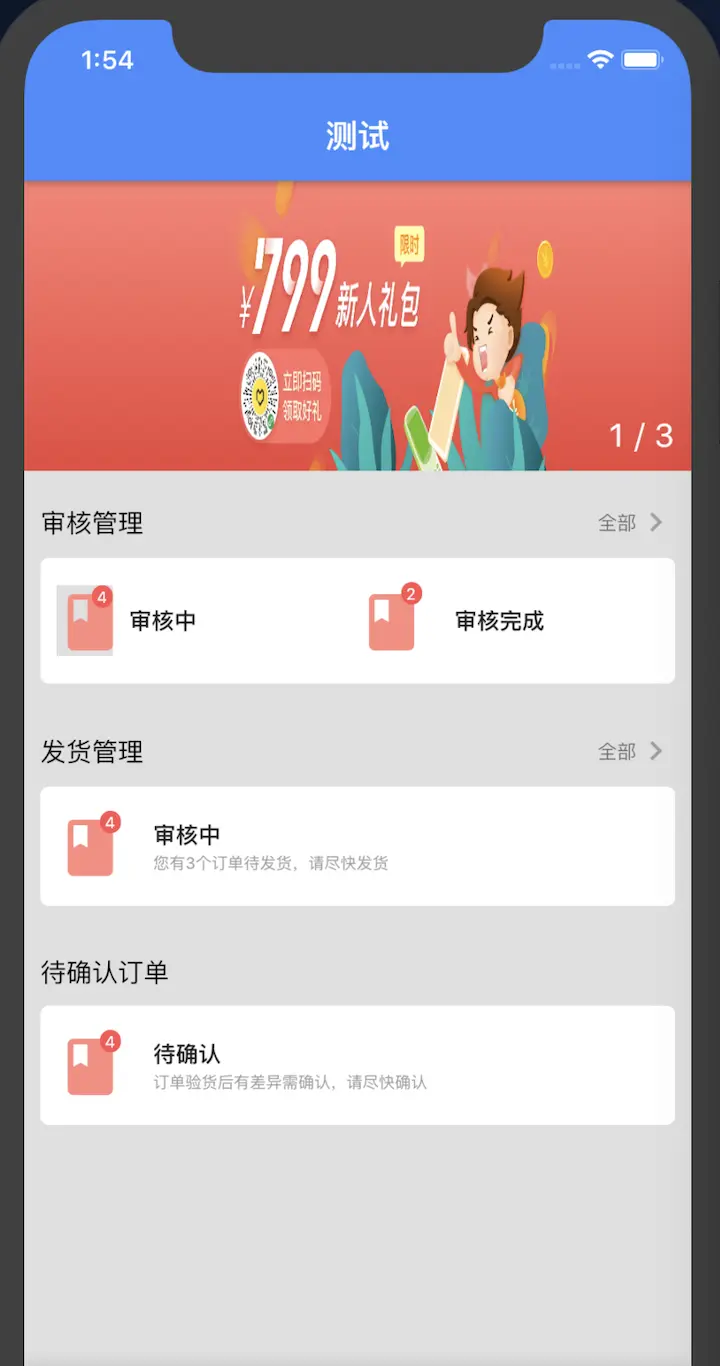View 全部 in 审核管理 section
The image size is (720, 1366).
tap(630, 523)
